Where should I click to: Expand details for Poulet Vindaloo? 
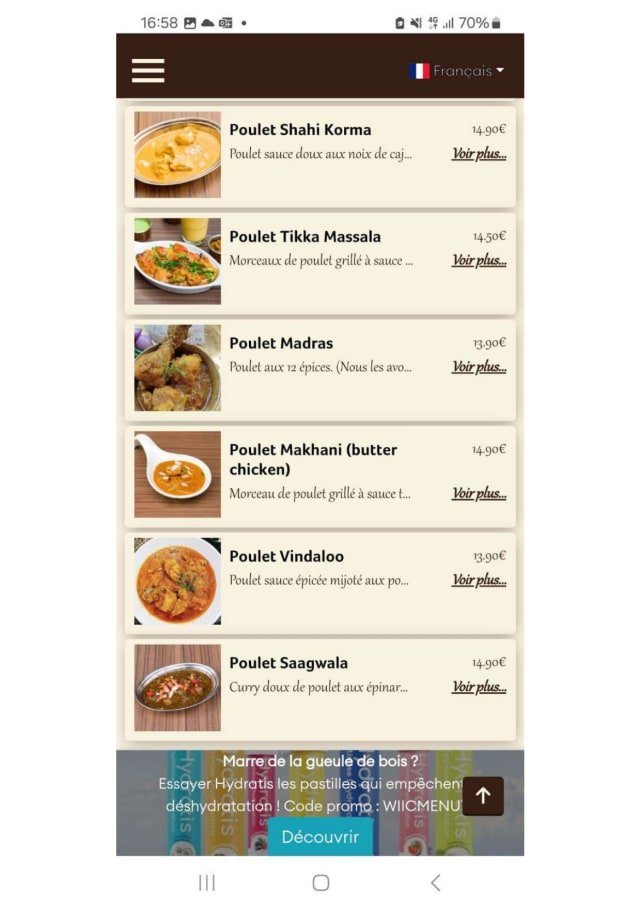pyautogui.click(x=479, y=580)
